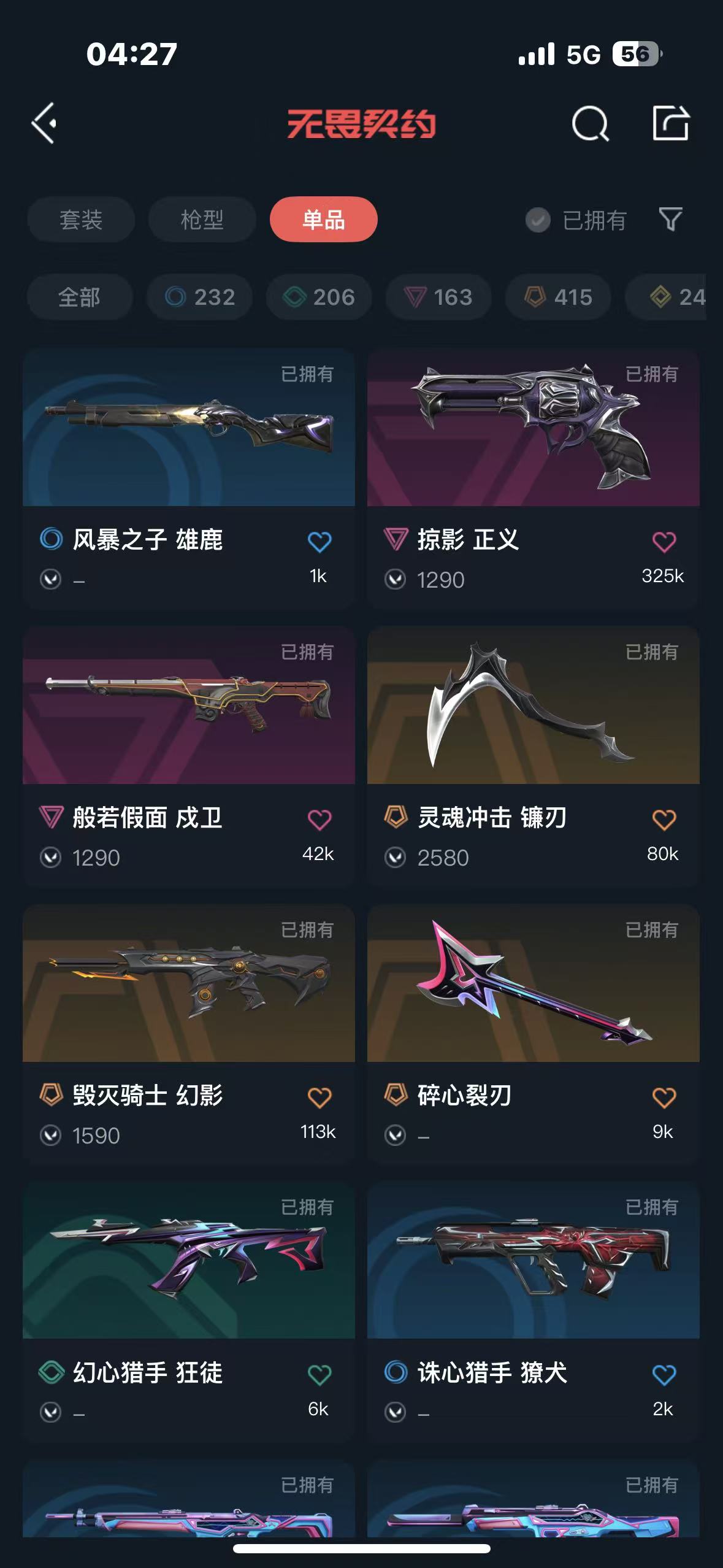Filter by the 163 tier chip

[x=438, y=298]
